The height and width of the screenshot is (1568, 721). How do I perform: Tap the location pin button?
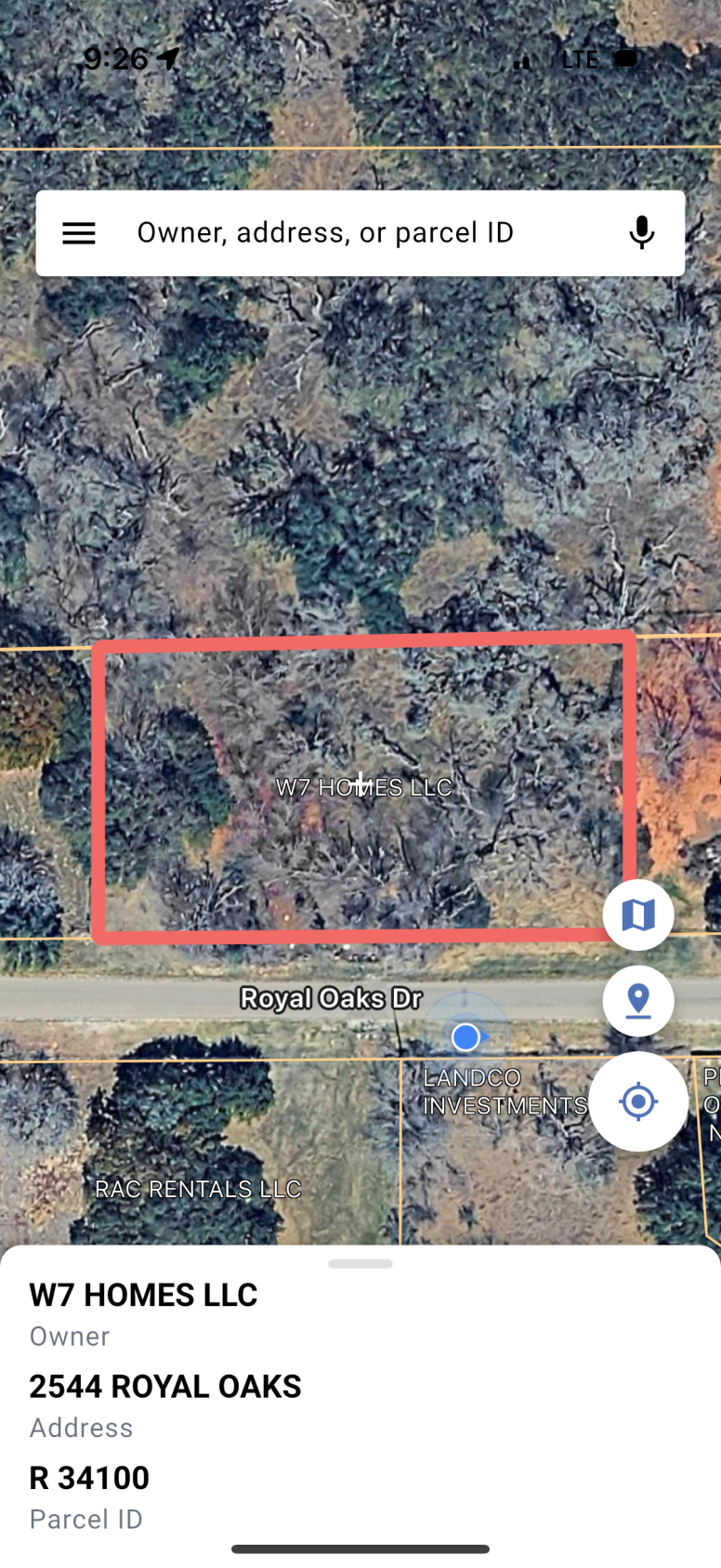tap(638, 1001)
